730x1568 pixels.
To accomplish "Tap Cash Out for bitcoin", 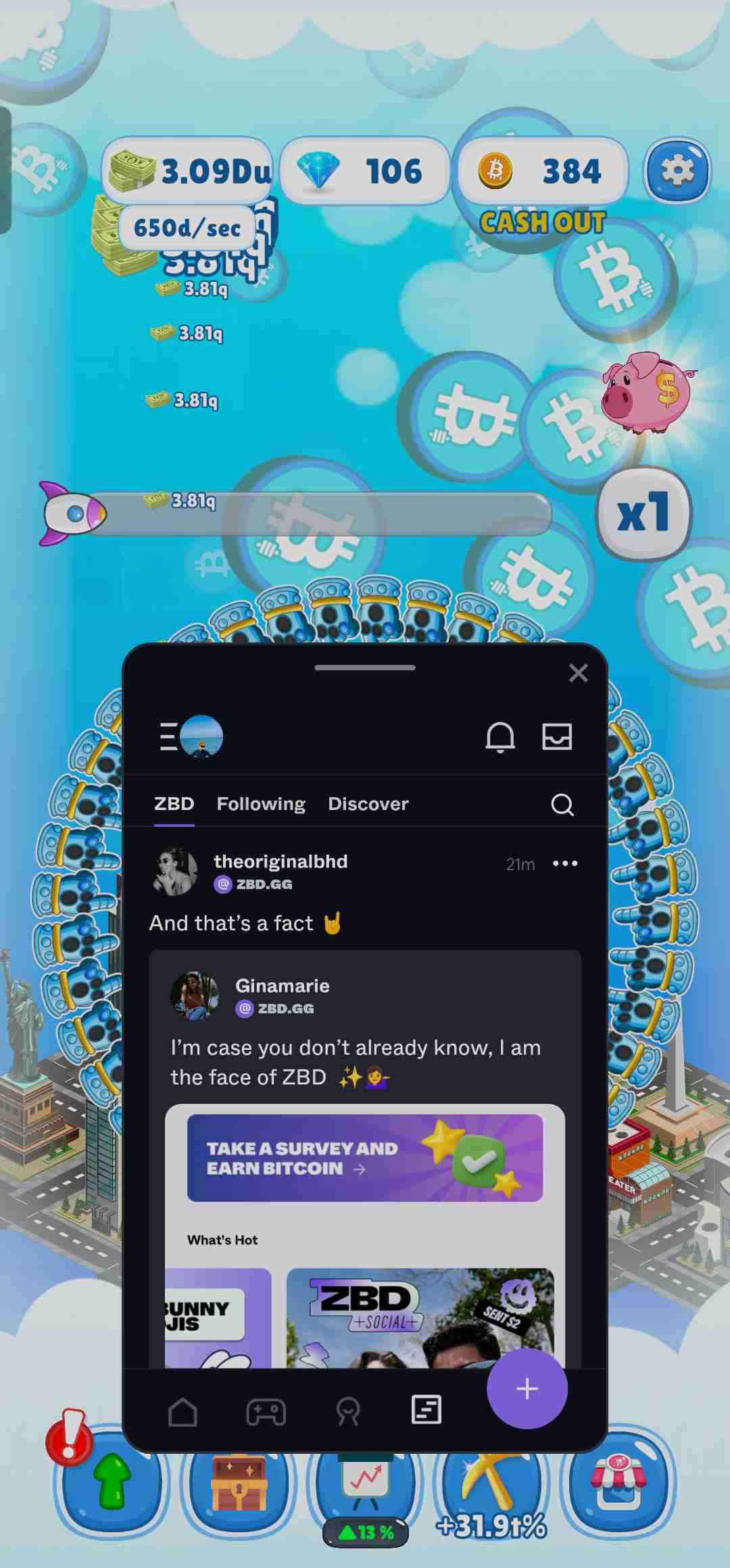I will (x=543, y=222).
